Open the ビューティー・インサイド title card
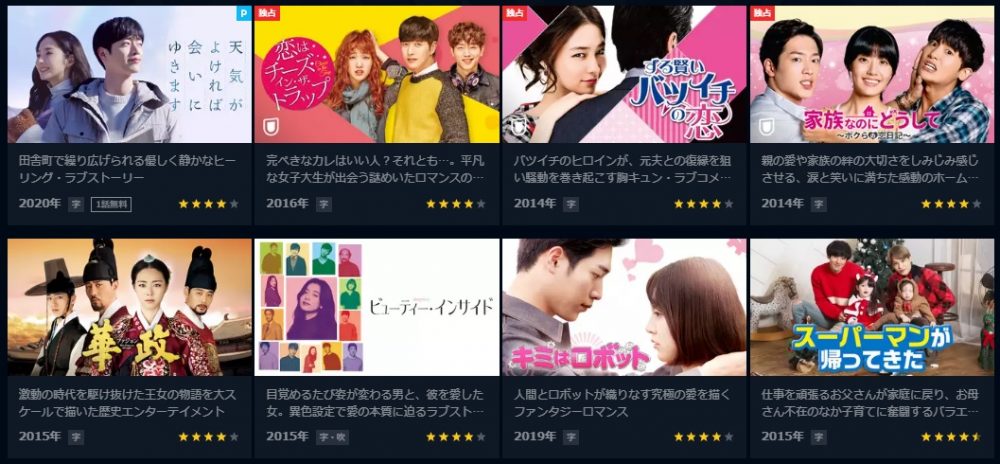Viewport: 1000px width, 464px height. (376, 307)
